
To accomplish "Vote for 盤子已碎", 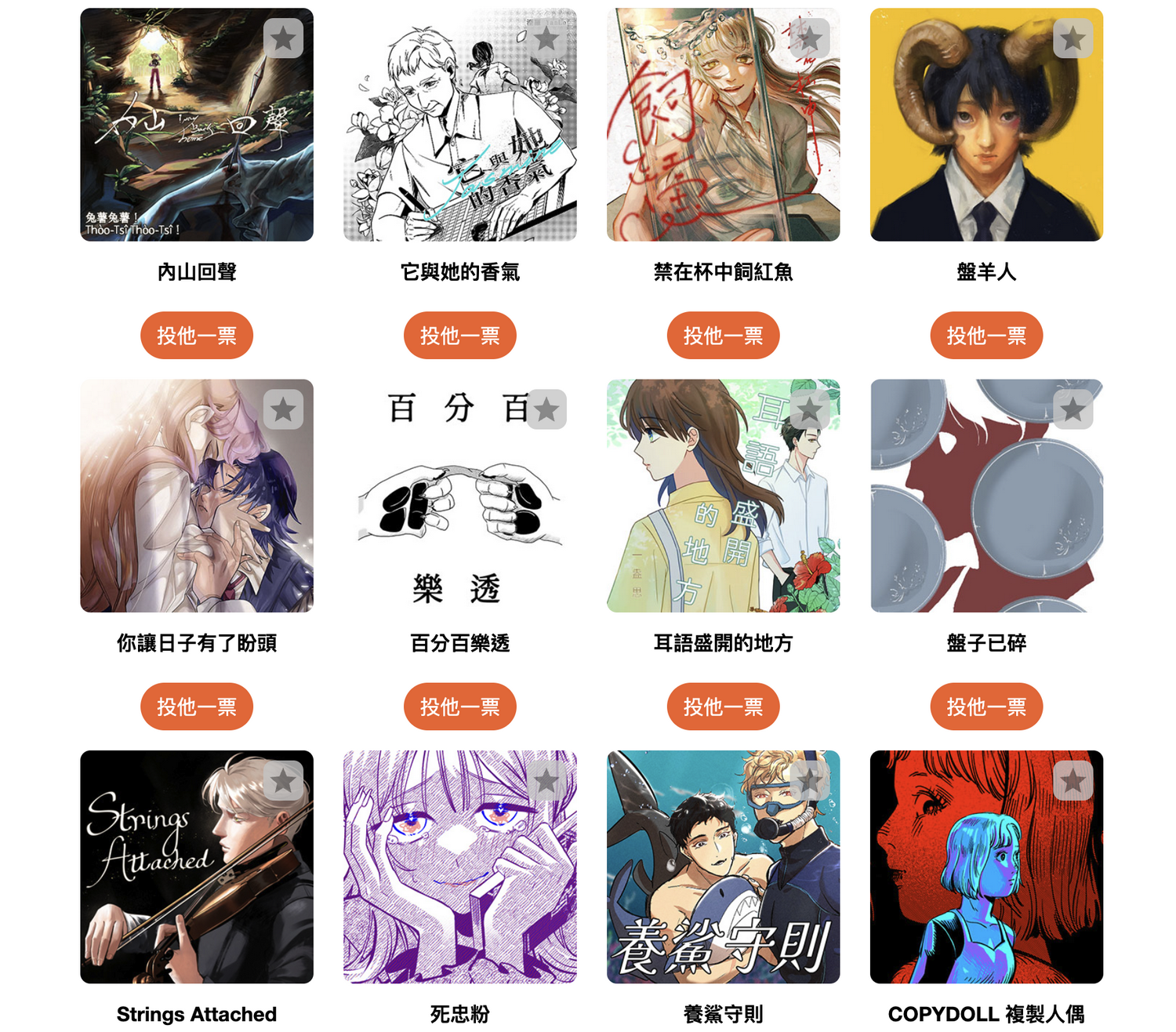I will pyautogui.click(x=986, y=707).
